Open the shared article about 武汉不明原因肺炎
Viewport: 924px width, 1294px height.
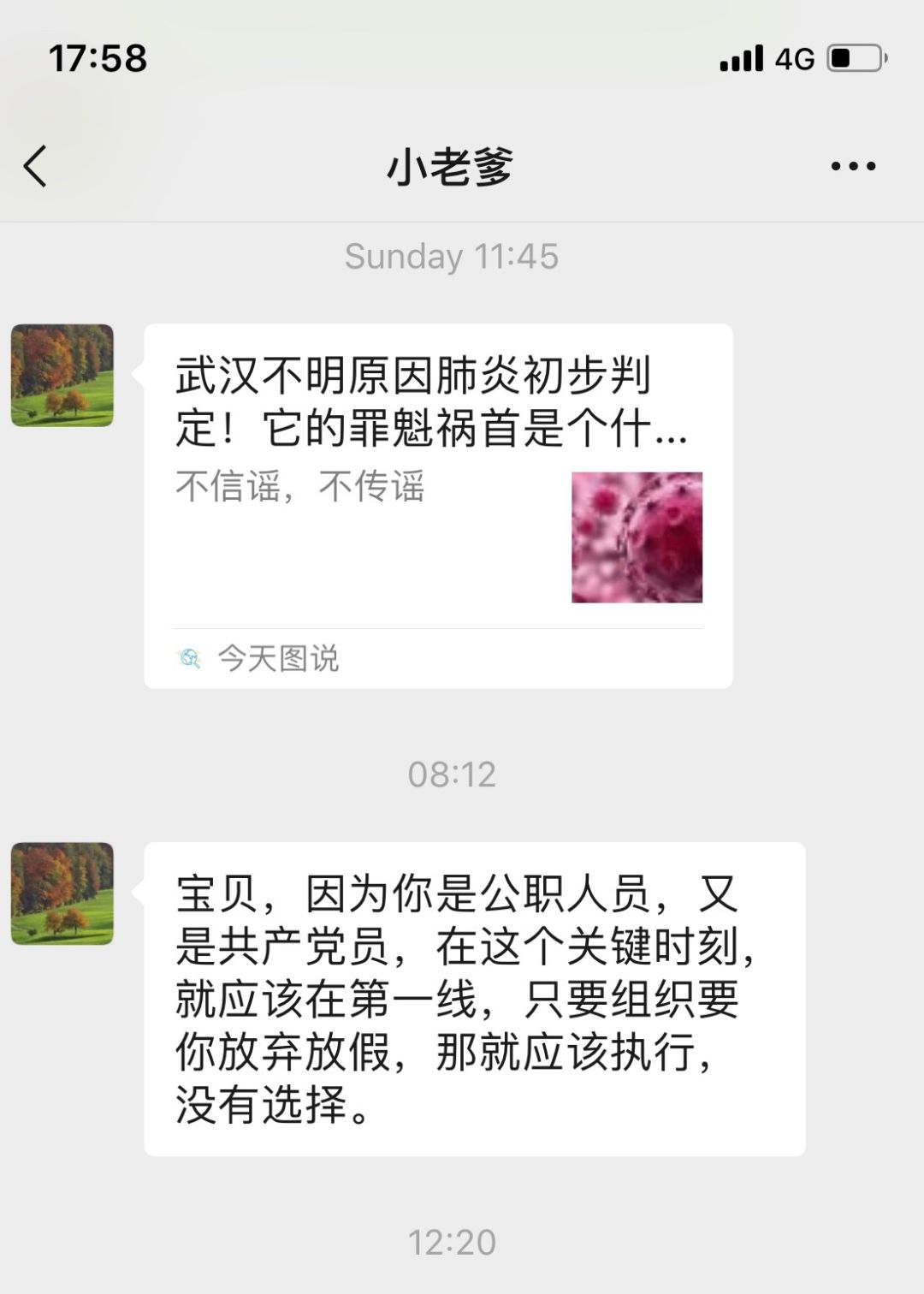[437, 505]
